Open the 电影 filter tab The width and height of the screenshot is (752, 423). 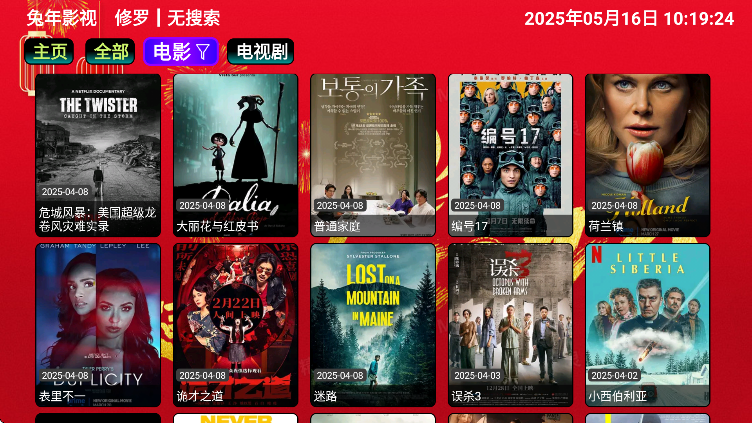181,52
